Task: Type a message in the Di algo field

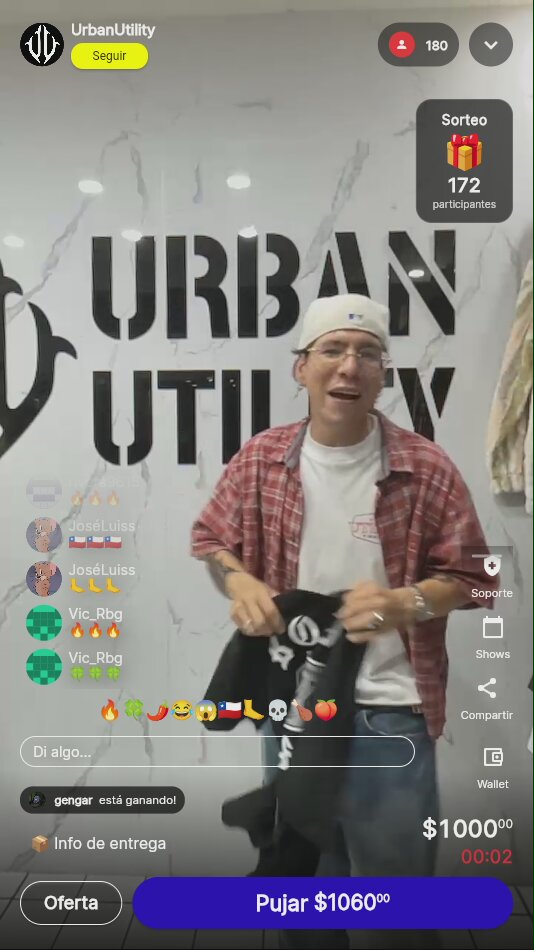Action: point(217,752)
